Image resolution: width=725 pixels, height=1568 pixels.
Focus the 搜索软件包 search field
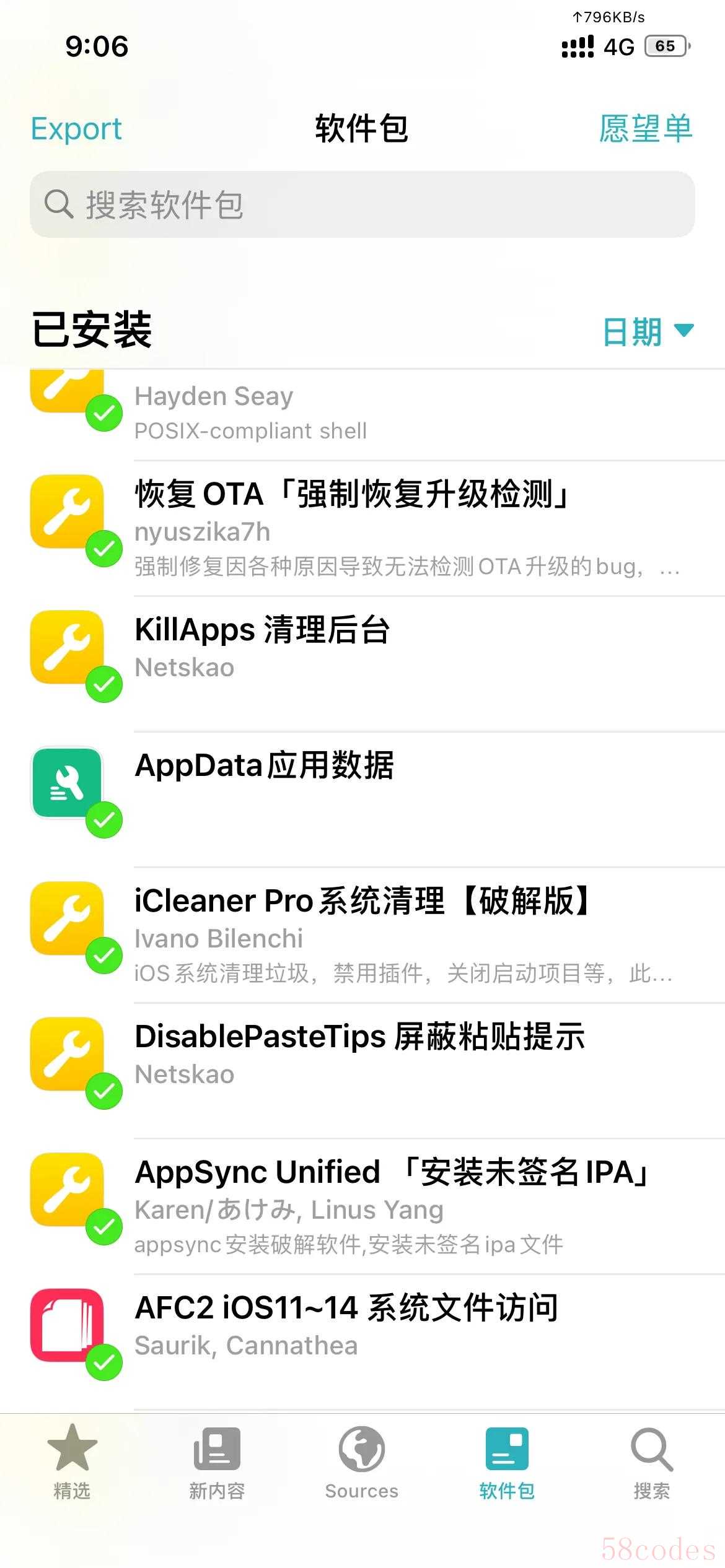(x=362, y=204)
